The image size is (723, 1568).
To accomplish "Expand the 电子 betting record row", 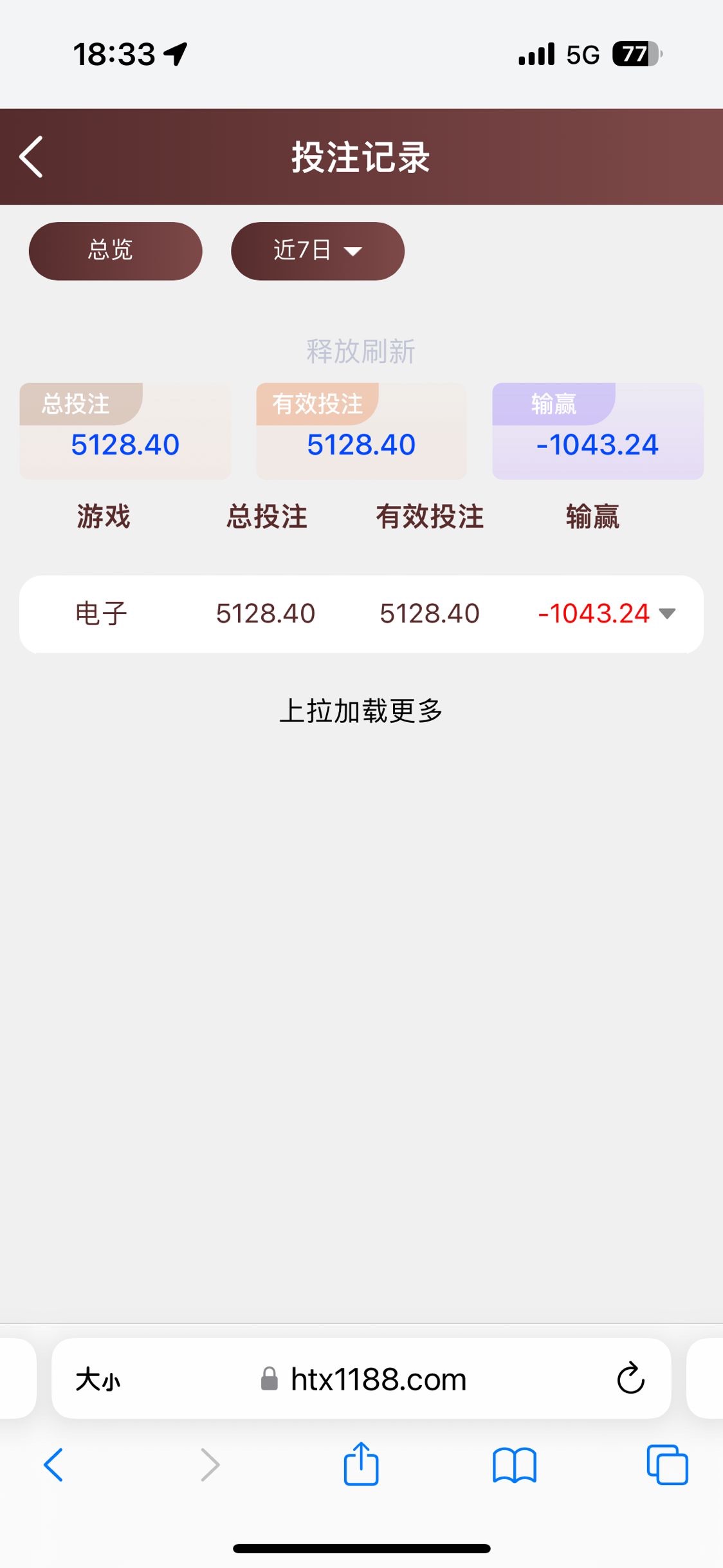I will point(667,613).
